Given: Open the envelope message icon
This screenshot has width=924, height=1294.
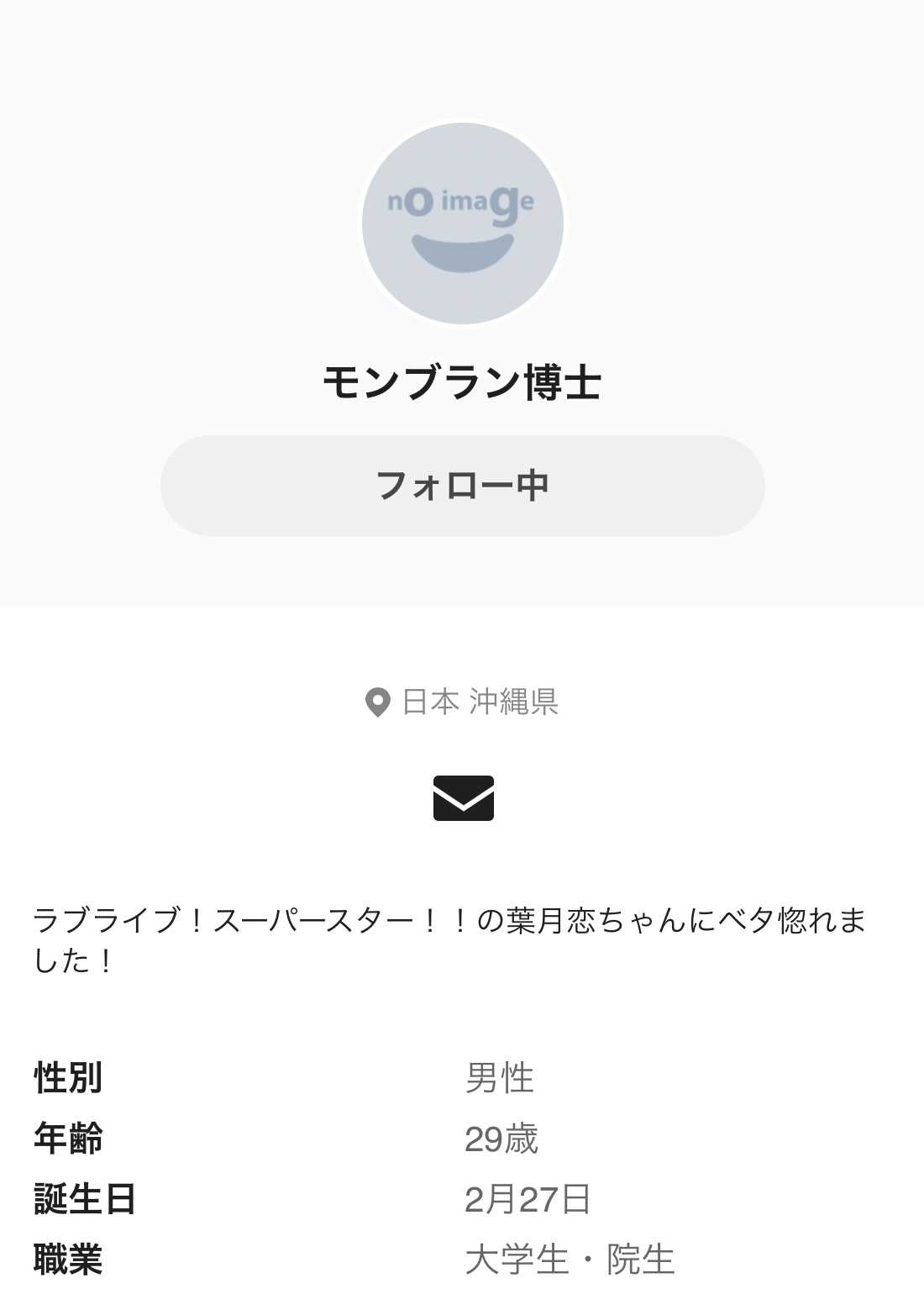Looking at the screenshot, I should pyautogui.click(x=463, y=797).
